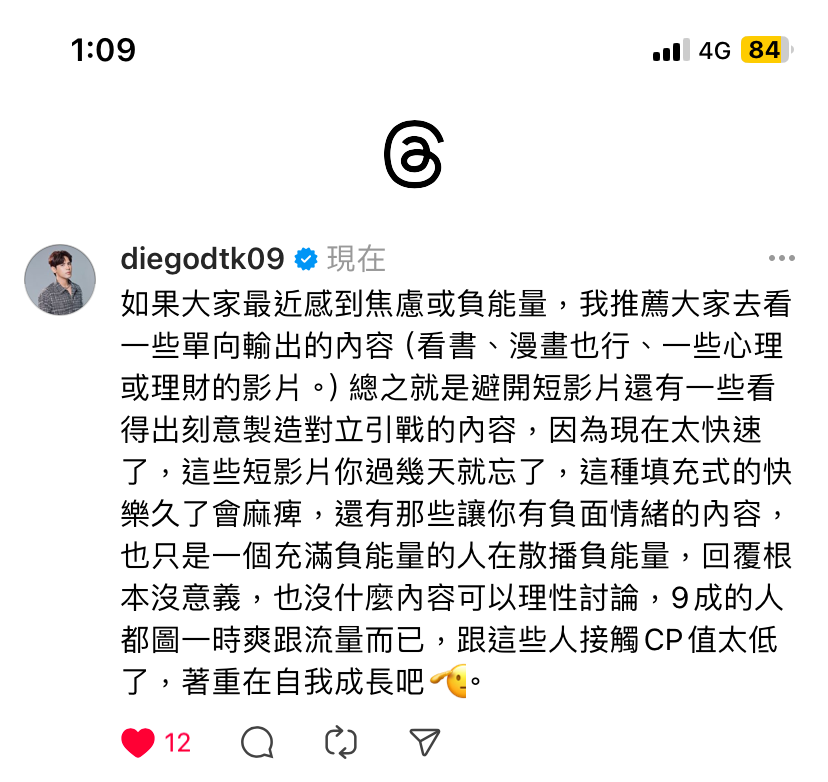Screen dimensions: 828x782
Task: Repost this thread
Action: pyautogui.click(x=341, y=742)
